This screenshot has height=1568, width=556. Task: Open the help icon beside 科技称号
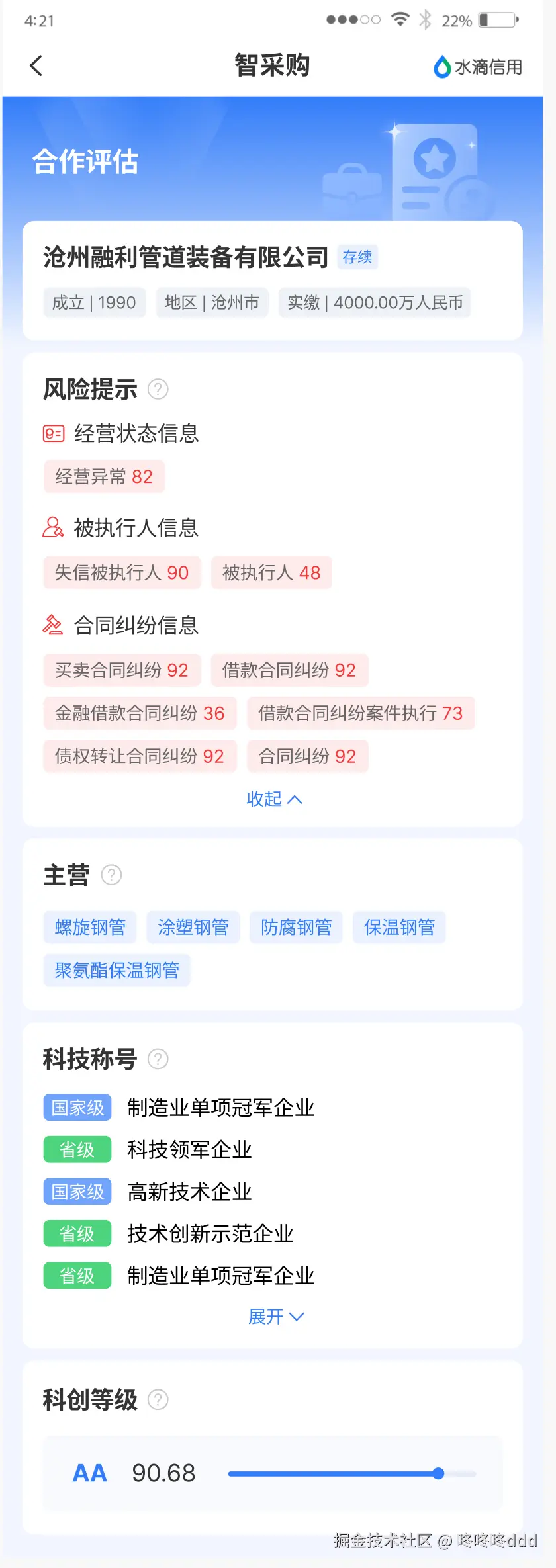(x=158, y=1059)
